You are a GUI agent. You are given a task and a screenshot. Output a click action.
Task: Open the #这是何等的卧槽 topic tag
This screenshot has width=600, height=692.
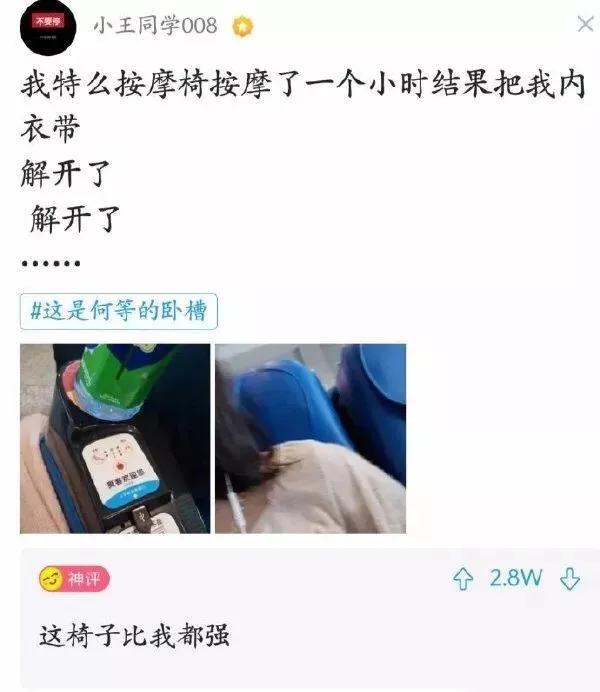tap(118, 311)
